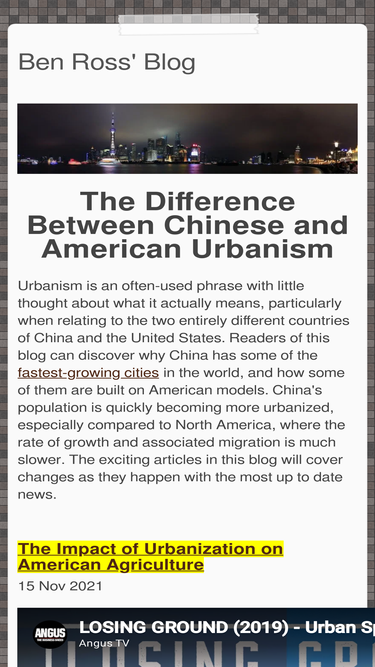Viewport: 375px width, 667px height.
Task: Open the Impact of Urbanization on American Agriculture post
Action: coord(150,557)
